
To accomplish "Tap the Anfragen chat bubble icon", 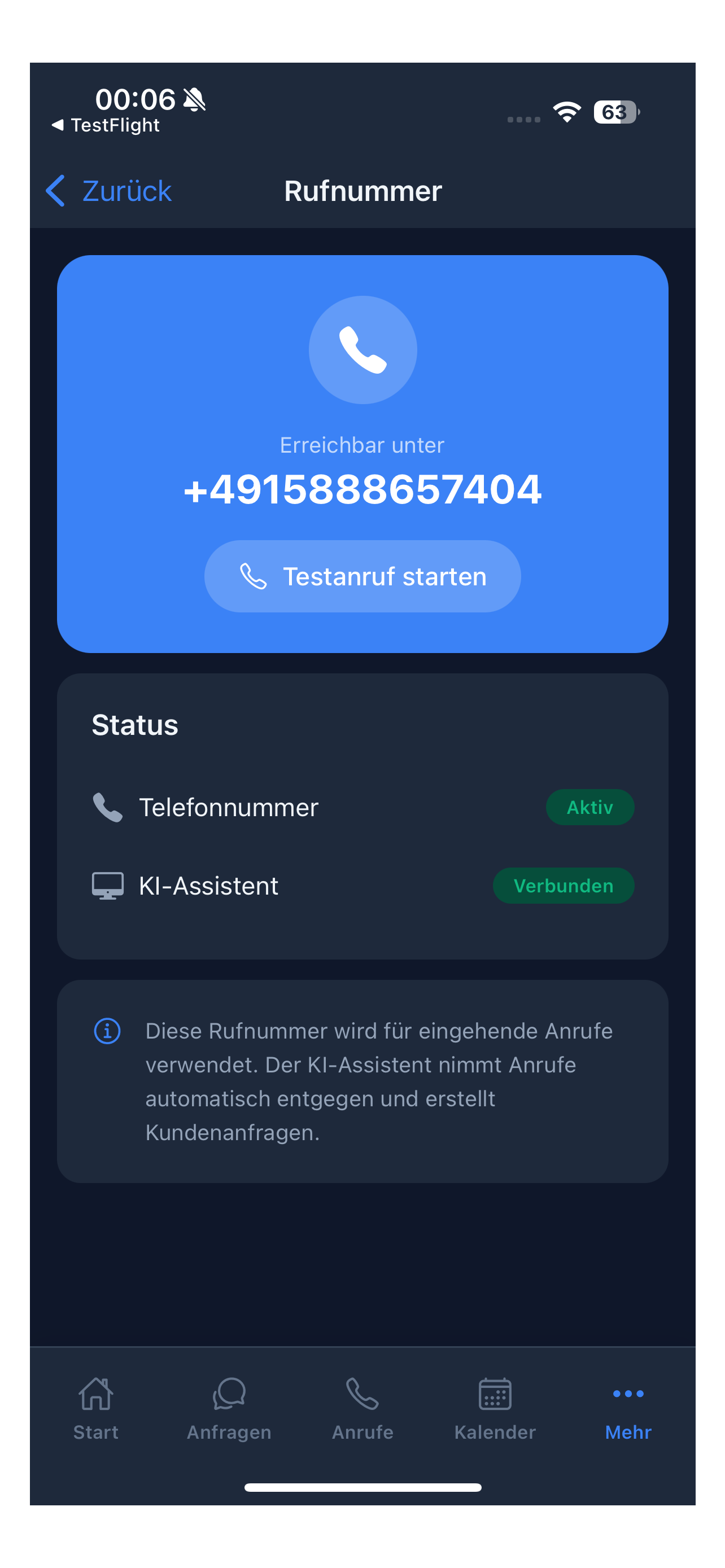I will click(228, 1392).
